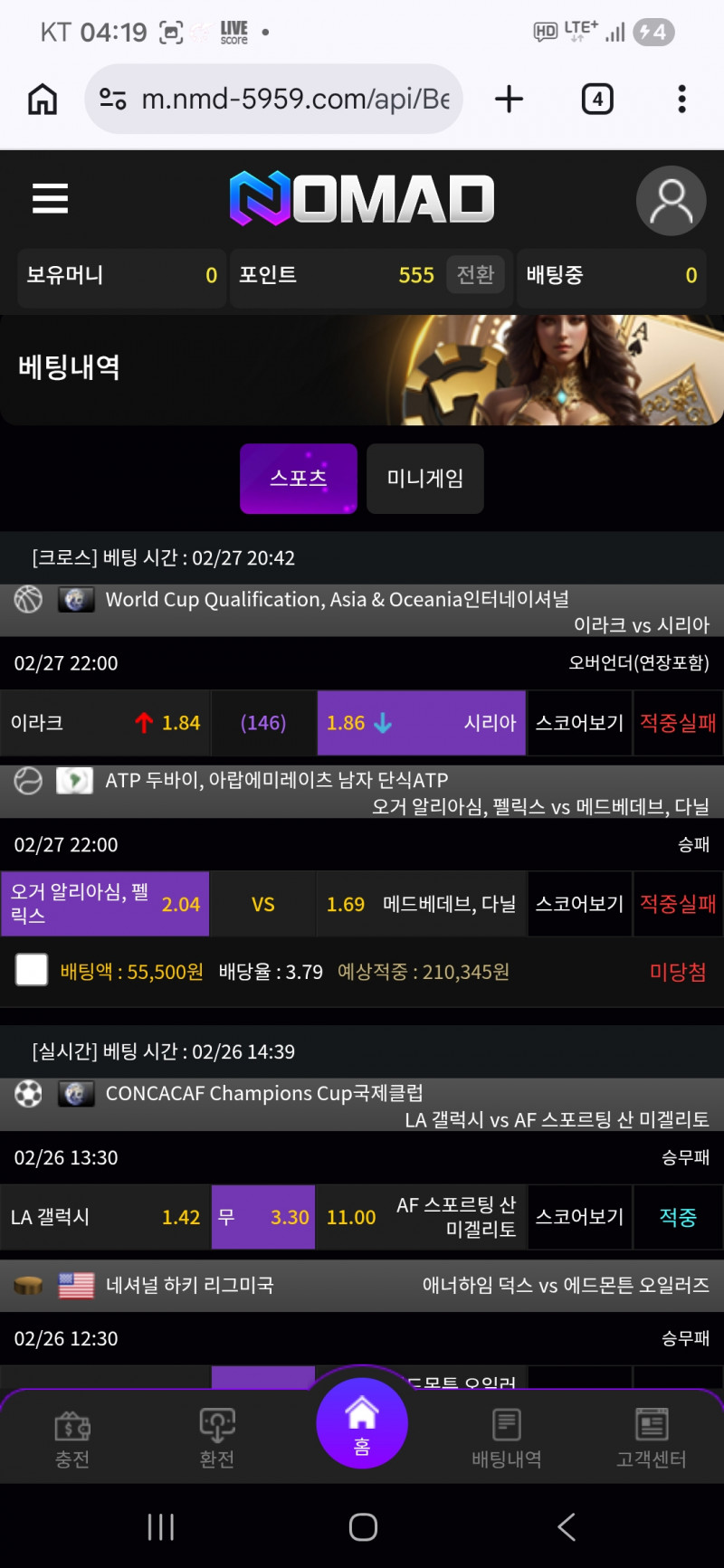This screenshot has height=1568, width=724.
Task: Open 고객센터 in the bottom bar
Action: click(652, 1437)
